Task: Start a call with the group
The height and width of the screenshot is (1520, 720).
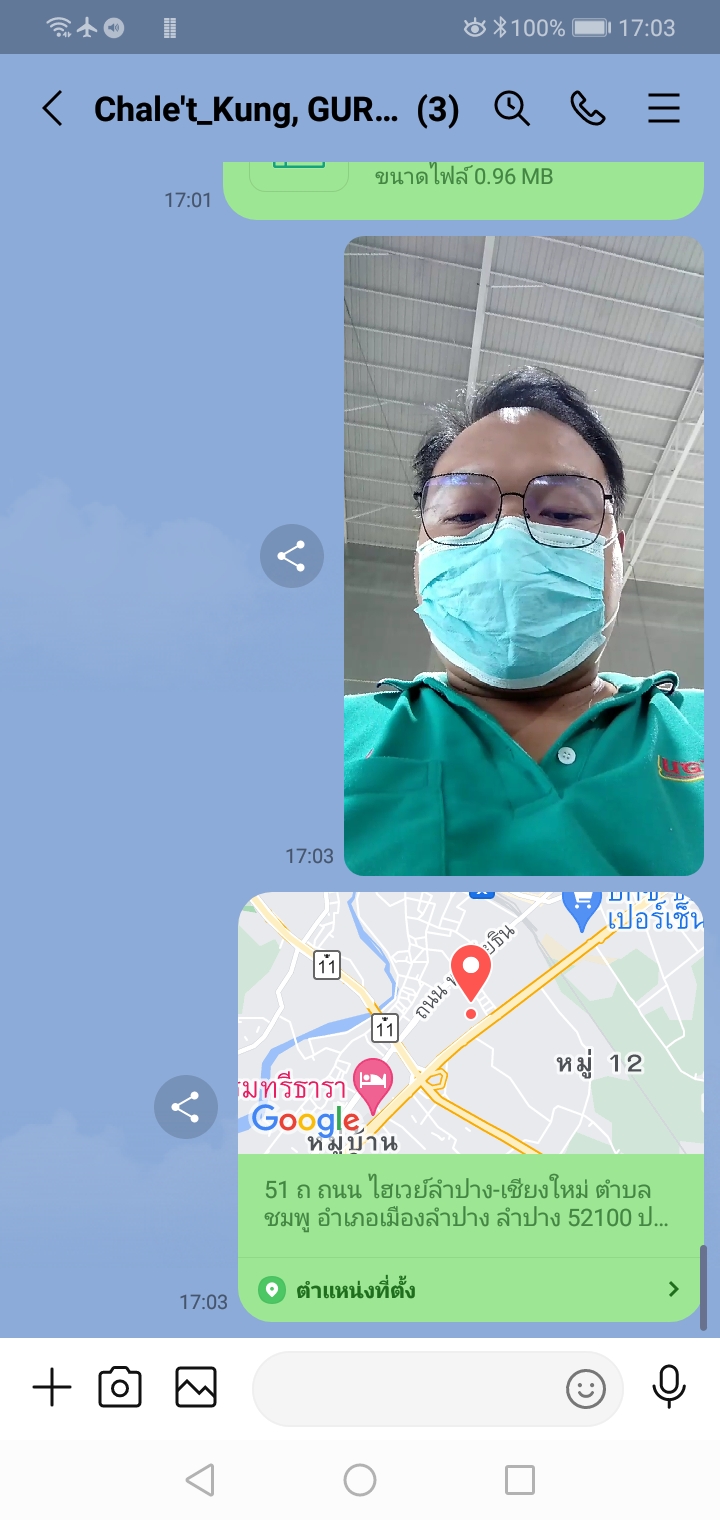Action: click(x=588, y=109)
